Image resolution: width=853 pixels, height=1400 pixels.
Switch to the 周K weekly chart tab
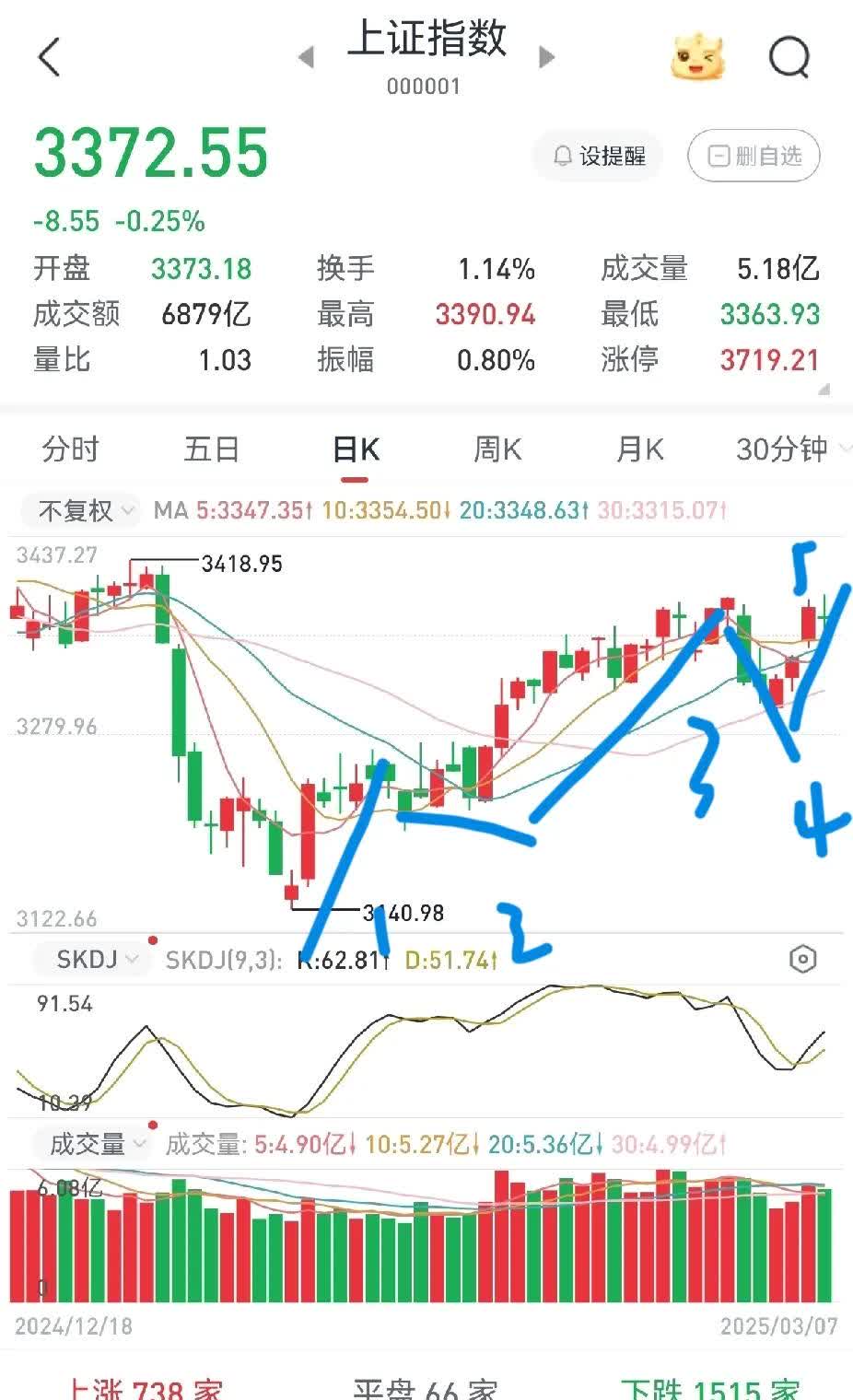point(497,449)
